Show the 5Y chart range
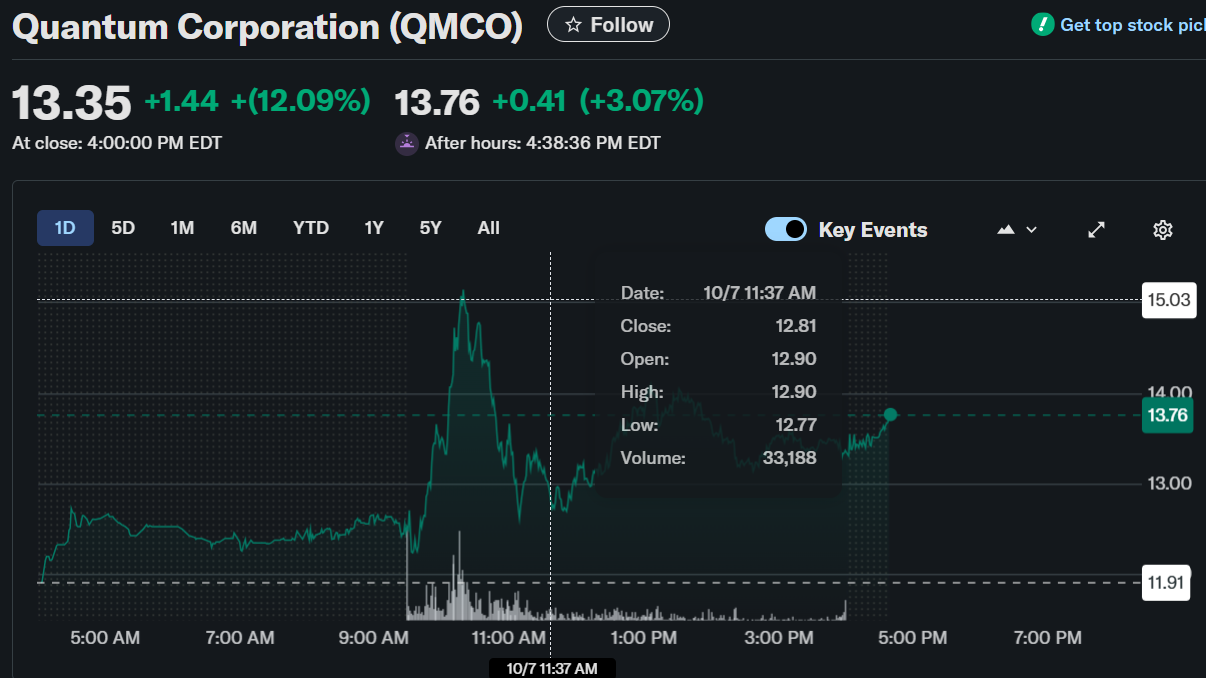The image size is (1206, 678). (x=430, y=228)
